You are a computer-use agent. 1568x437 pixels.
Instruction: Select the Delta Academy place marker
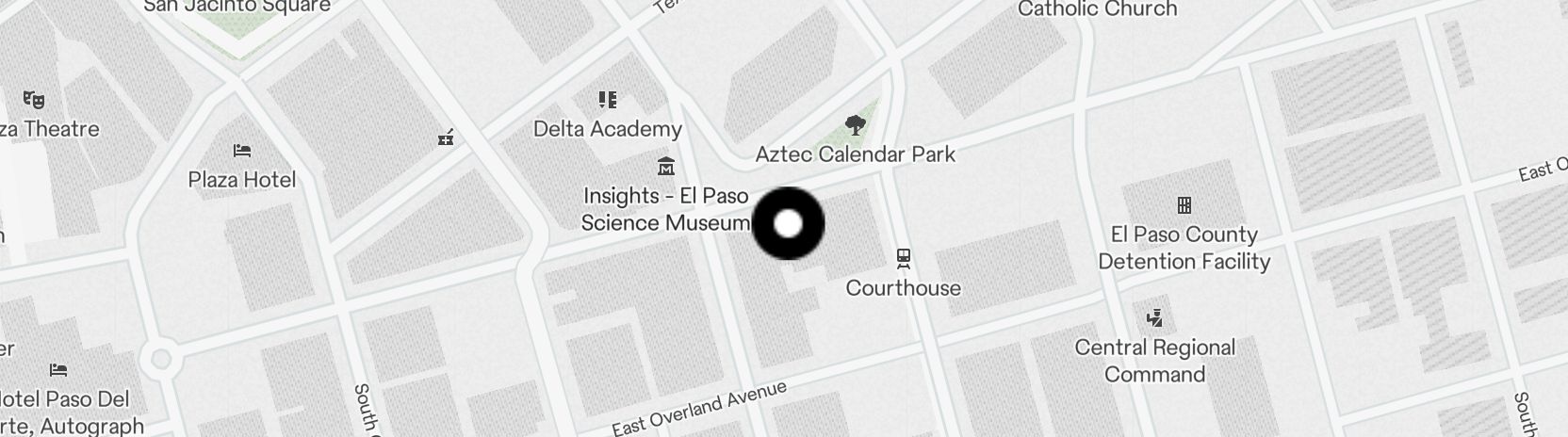pyautogui.click(x=608, y=100)
